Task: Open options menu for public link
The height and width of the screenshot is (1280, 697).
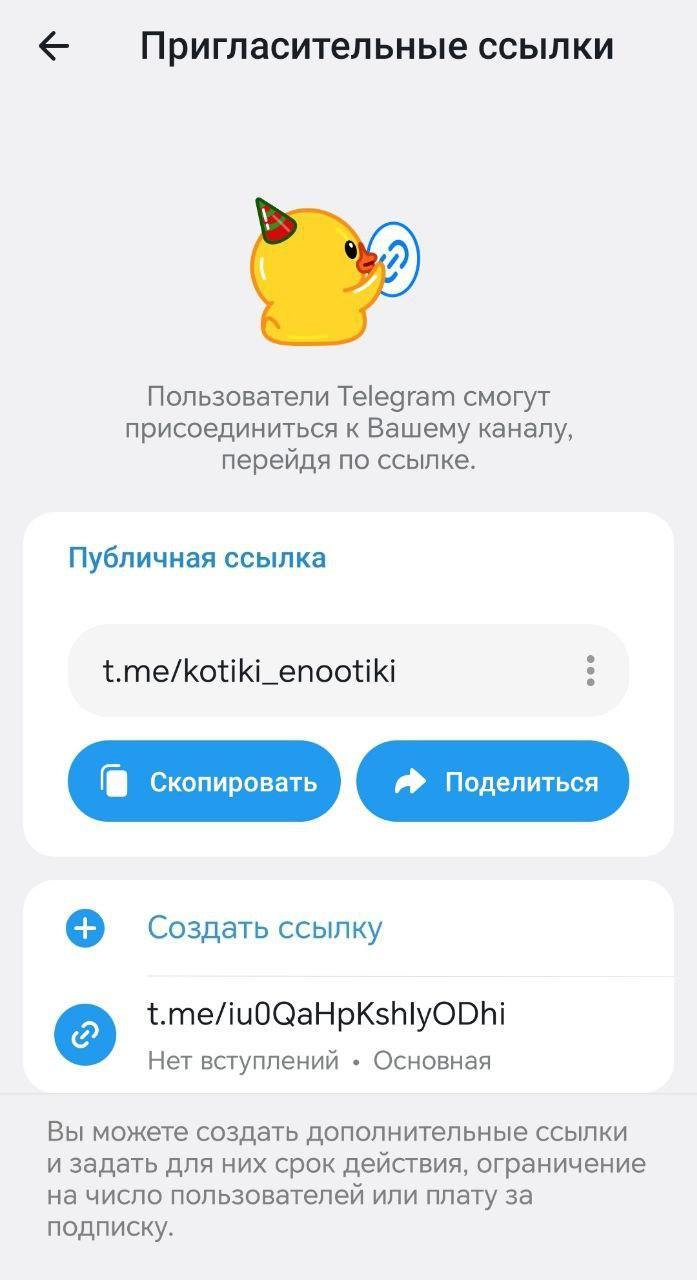Action: tap(591, 671)
